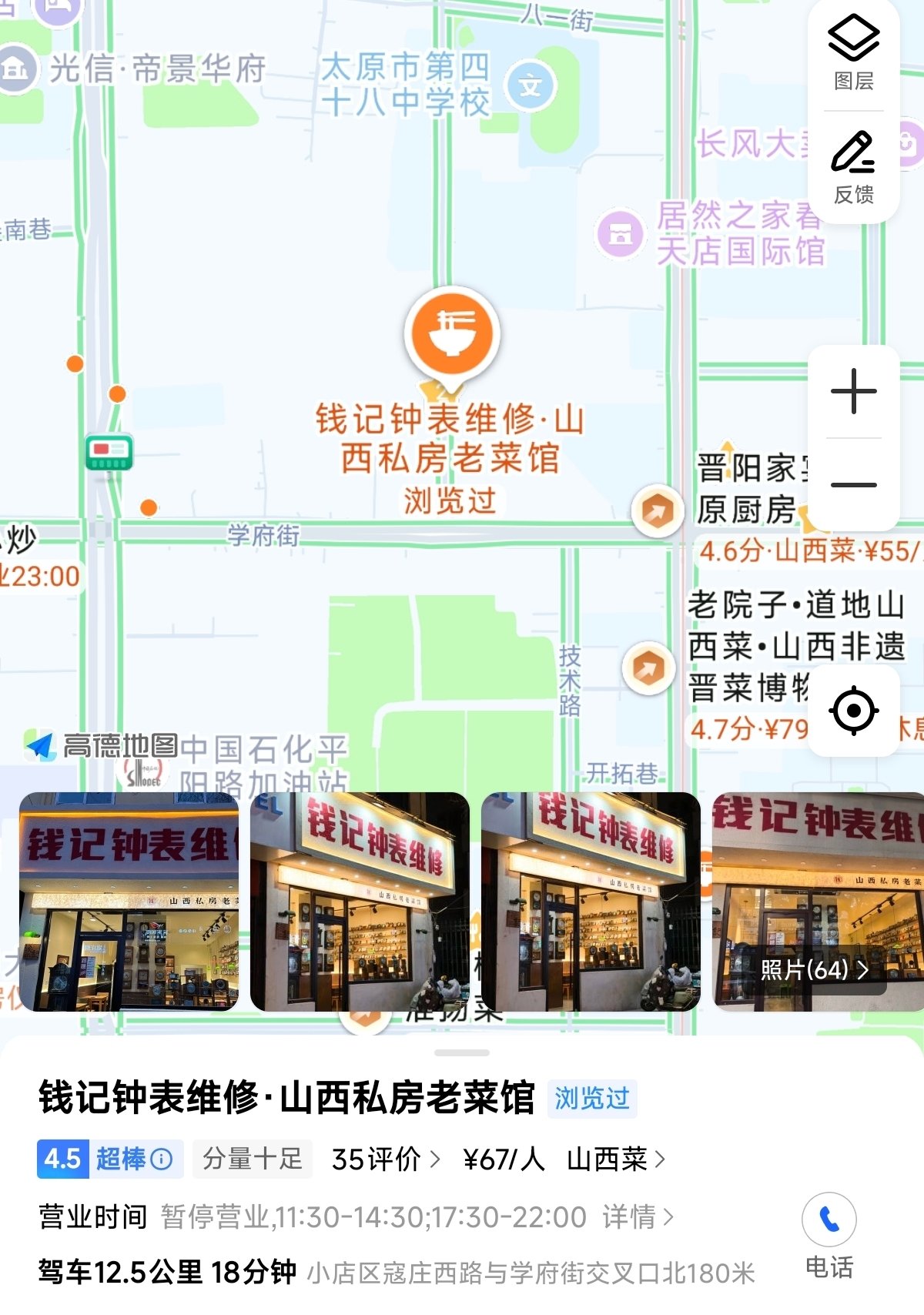Recenter map on my current location

tap(853, 710)
